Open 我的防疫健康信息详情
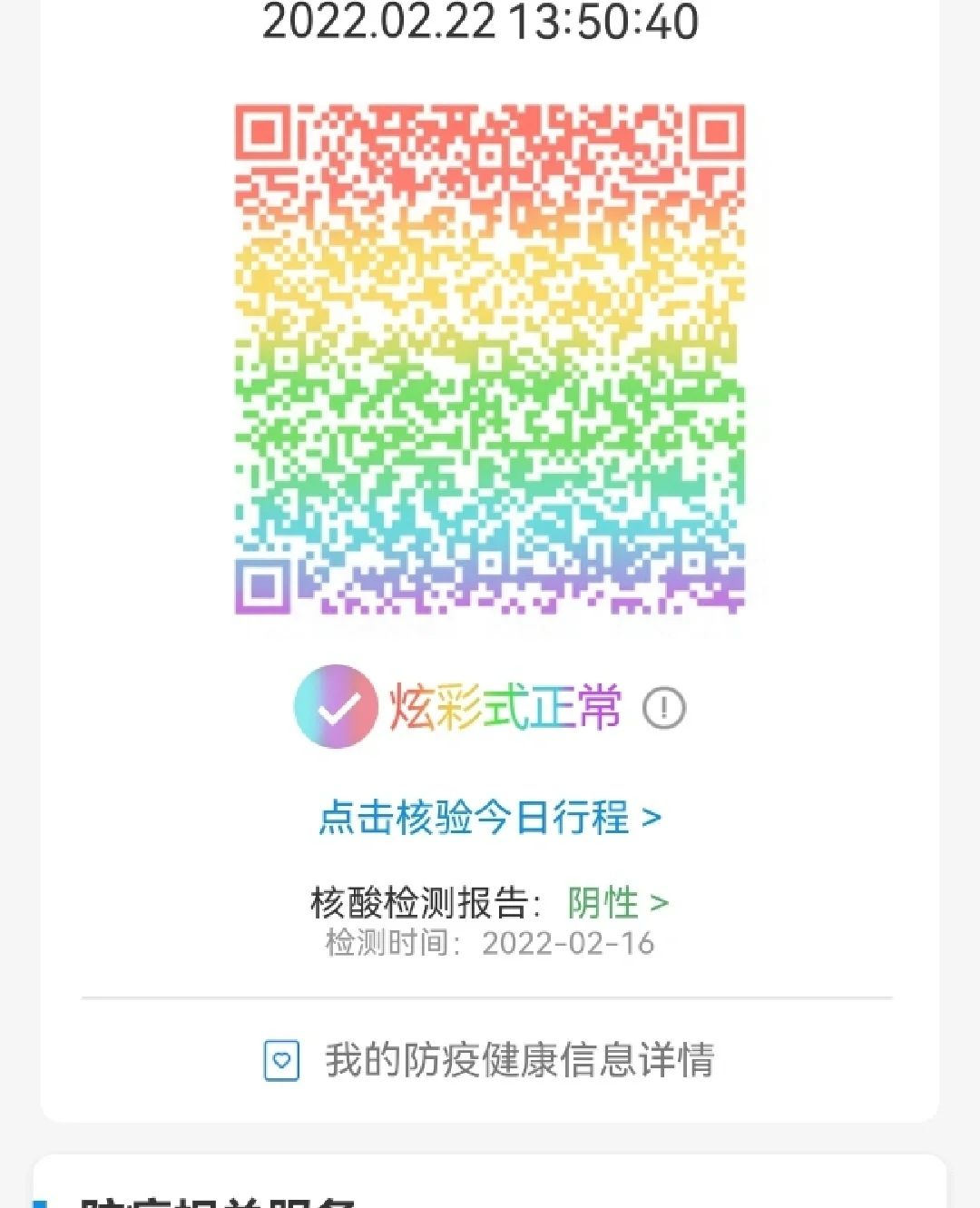The height and width of the screenshot is (1208, 980). [x=490, y=1060]
